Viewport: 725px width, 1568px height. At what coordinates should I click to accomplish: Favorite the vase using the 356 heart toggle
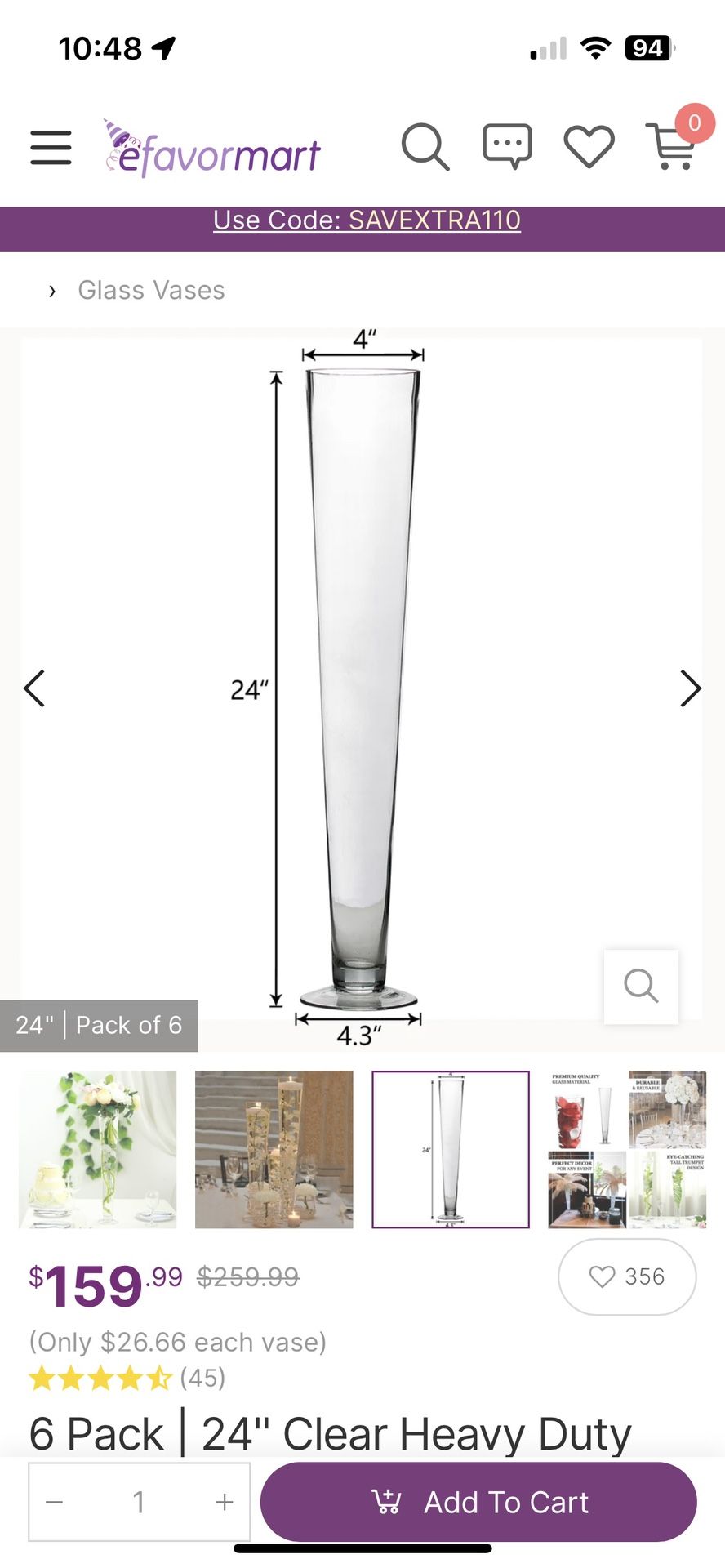(x=626, y=1276)
